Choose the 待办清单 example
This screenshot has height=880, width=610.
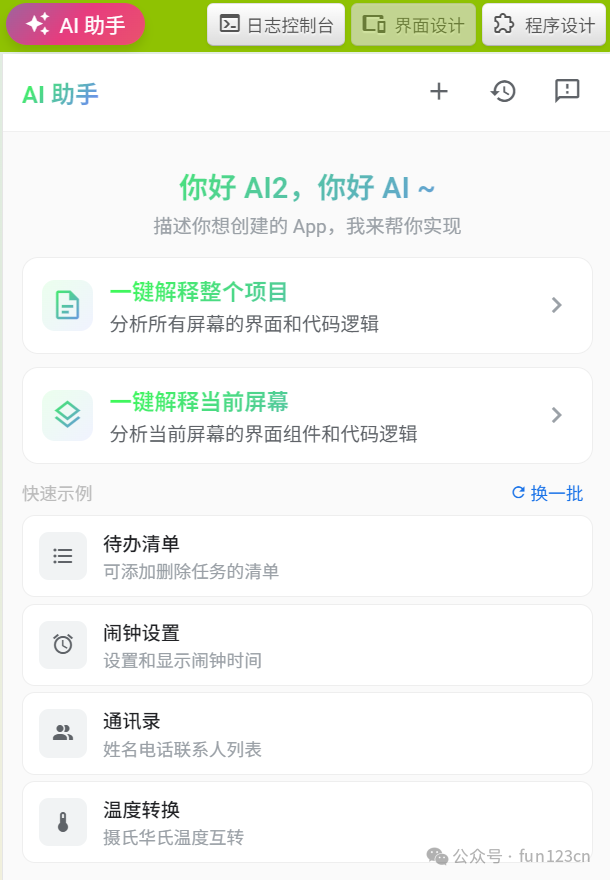pos(308,556)
